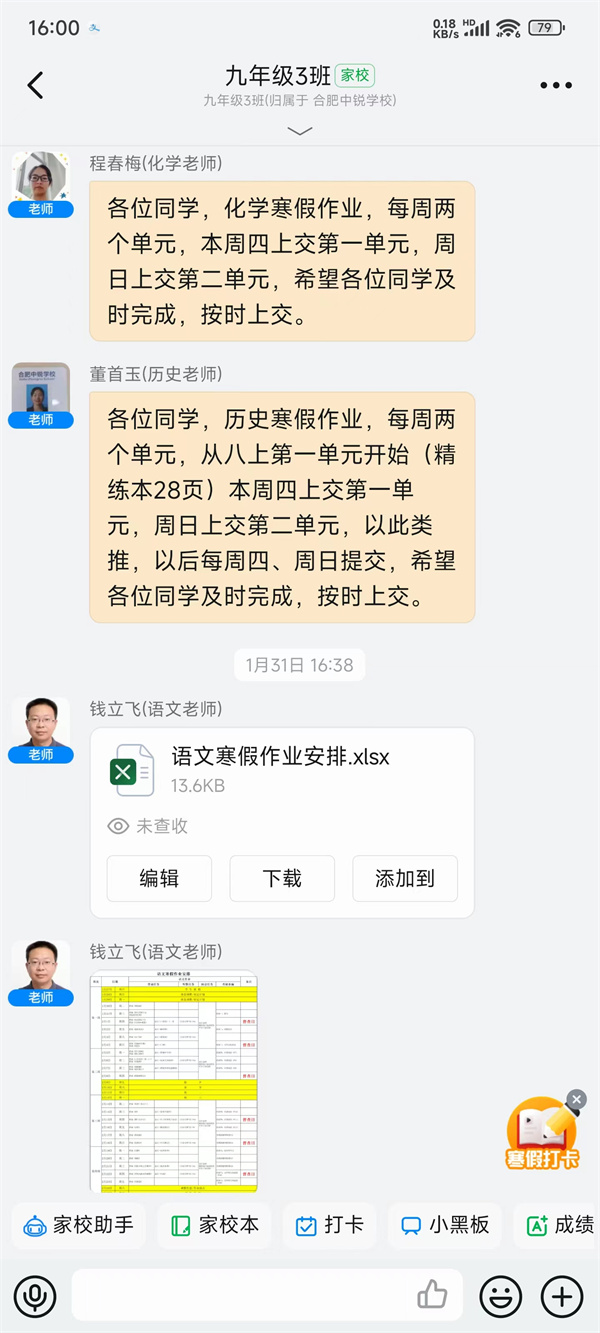The height and width of the screenshot is (1333, 600).
Task: Focus the message text field
Action: click(x=240, y=1297)
